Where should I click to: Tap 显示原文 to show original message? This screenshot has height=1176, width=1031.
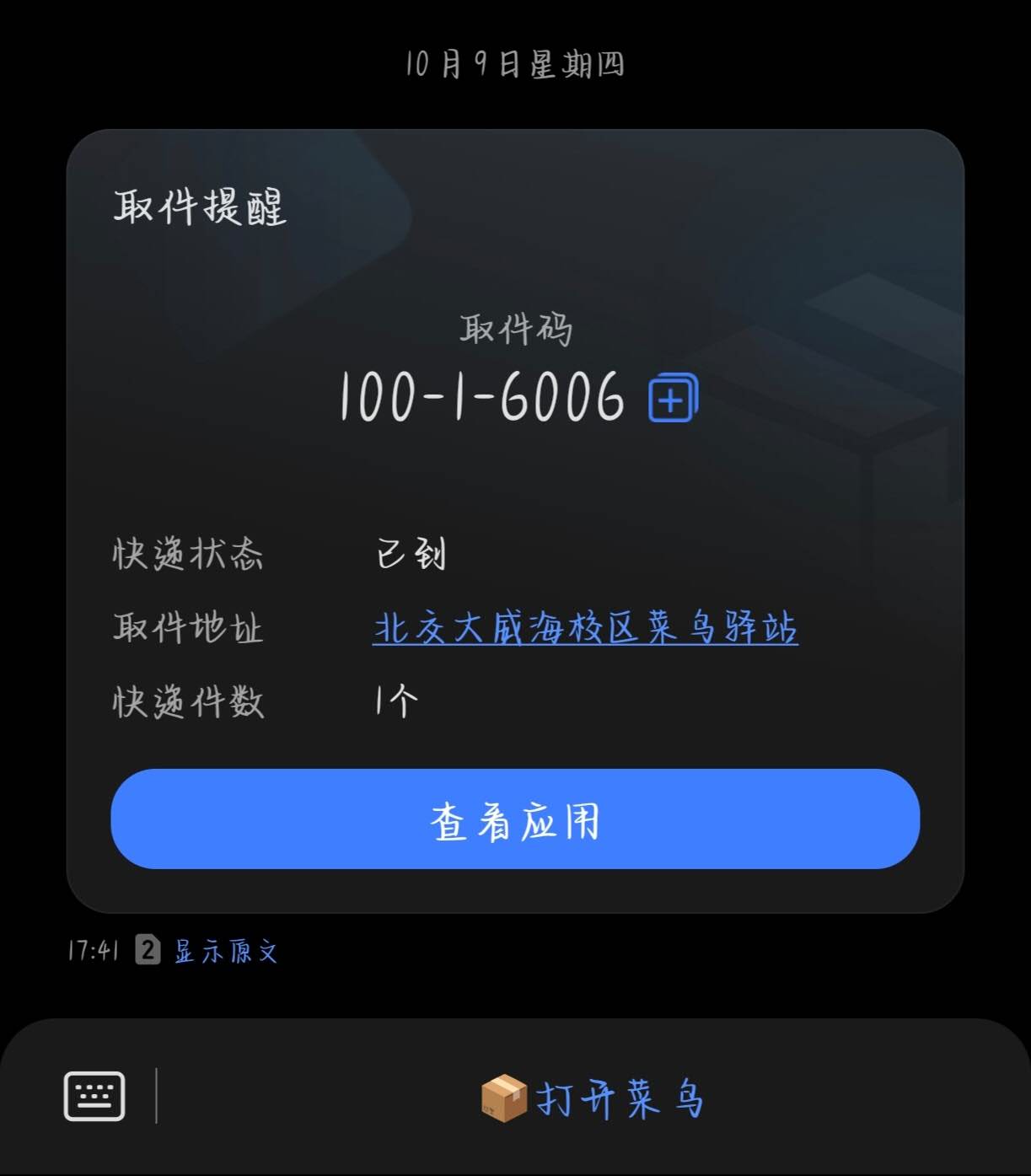pyautogui.click(x=226, y=952)
